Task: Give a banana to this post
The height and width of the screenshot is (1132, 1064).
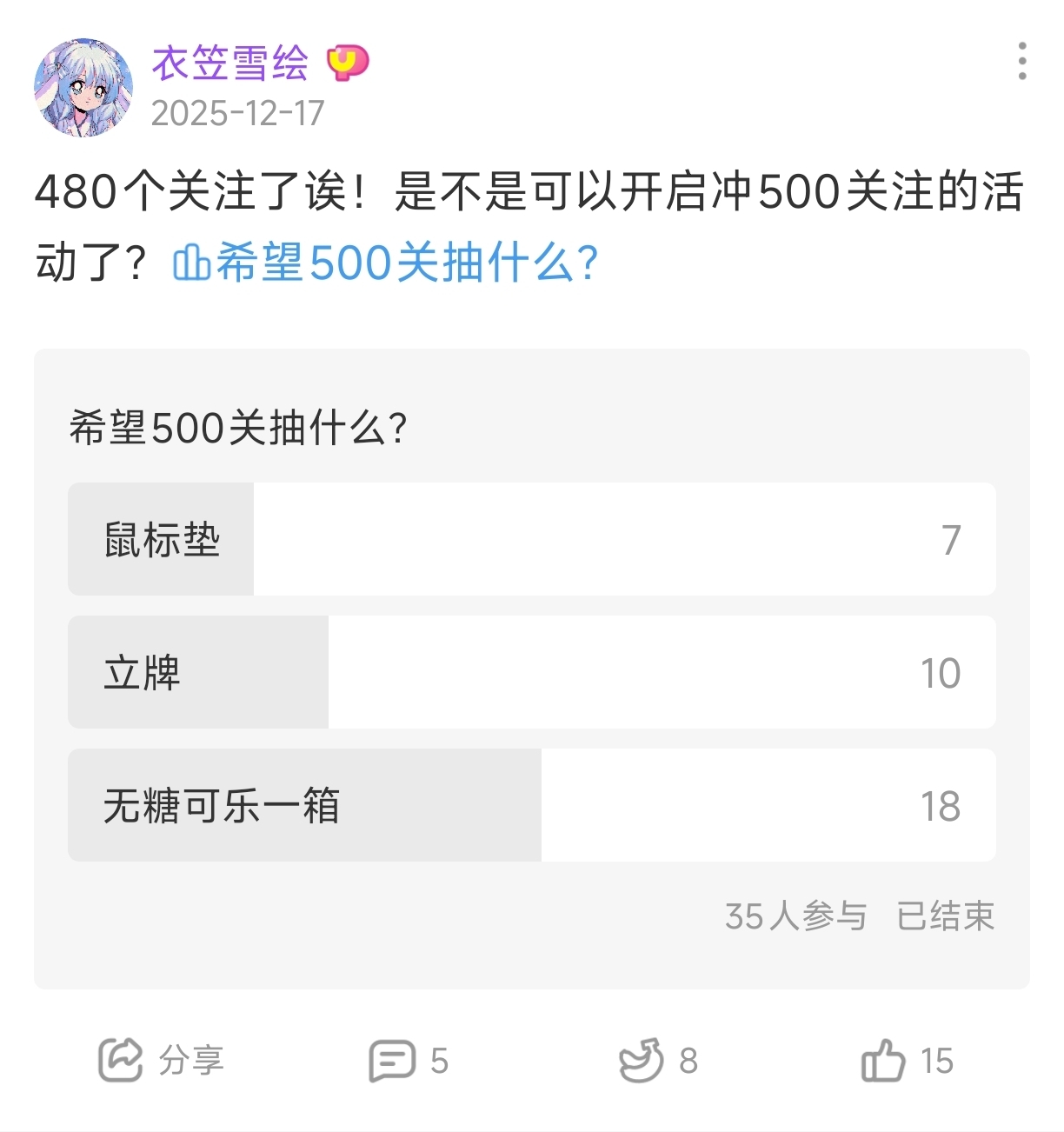Action: coord(657,1060)
